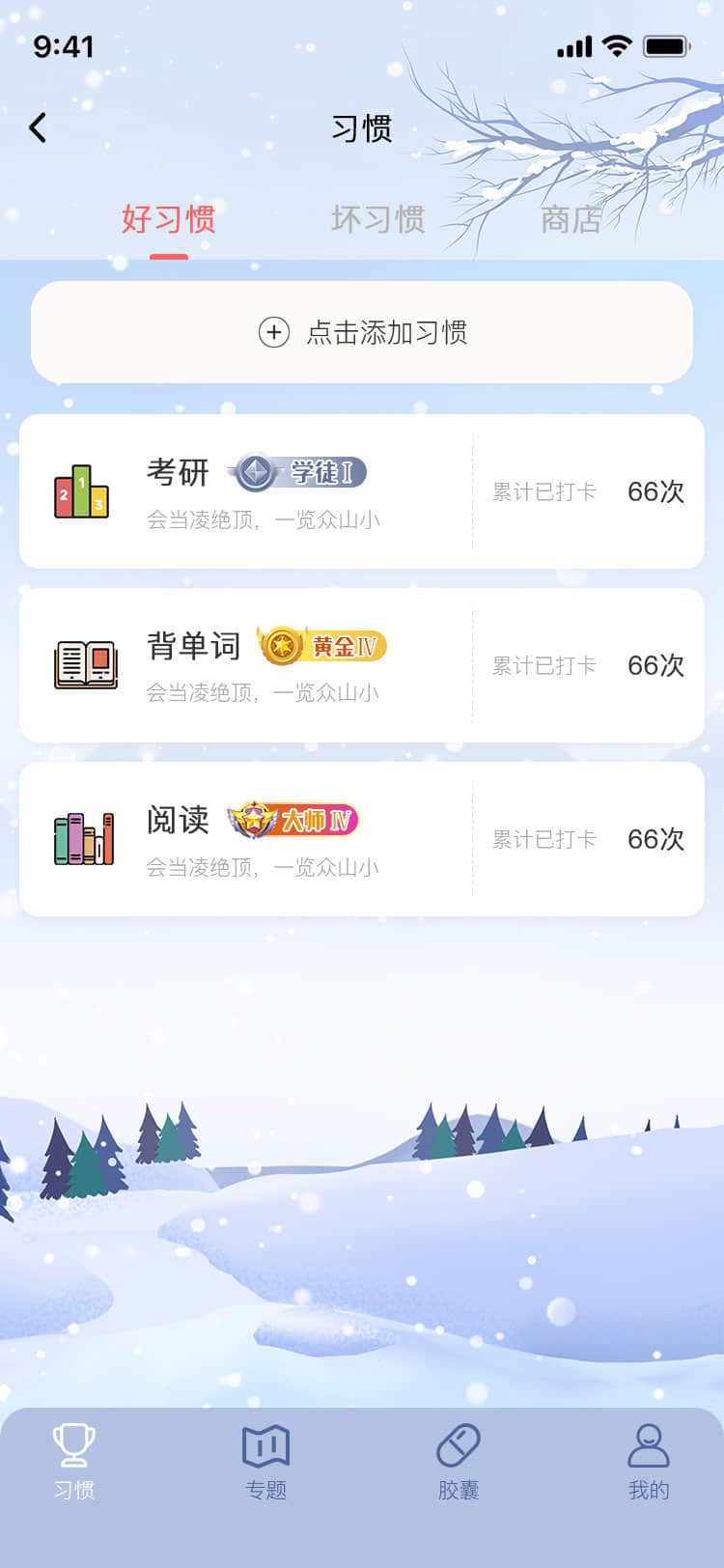The image size is (724, 1568).
Task: Tap 点击添加习惯 to add a habit
Action: pyautogui.click(x=362, y=332)
